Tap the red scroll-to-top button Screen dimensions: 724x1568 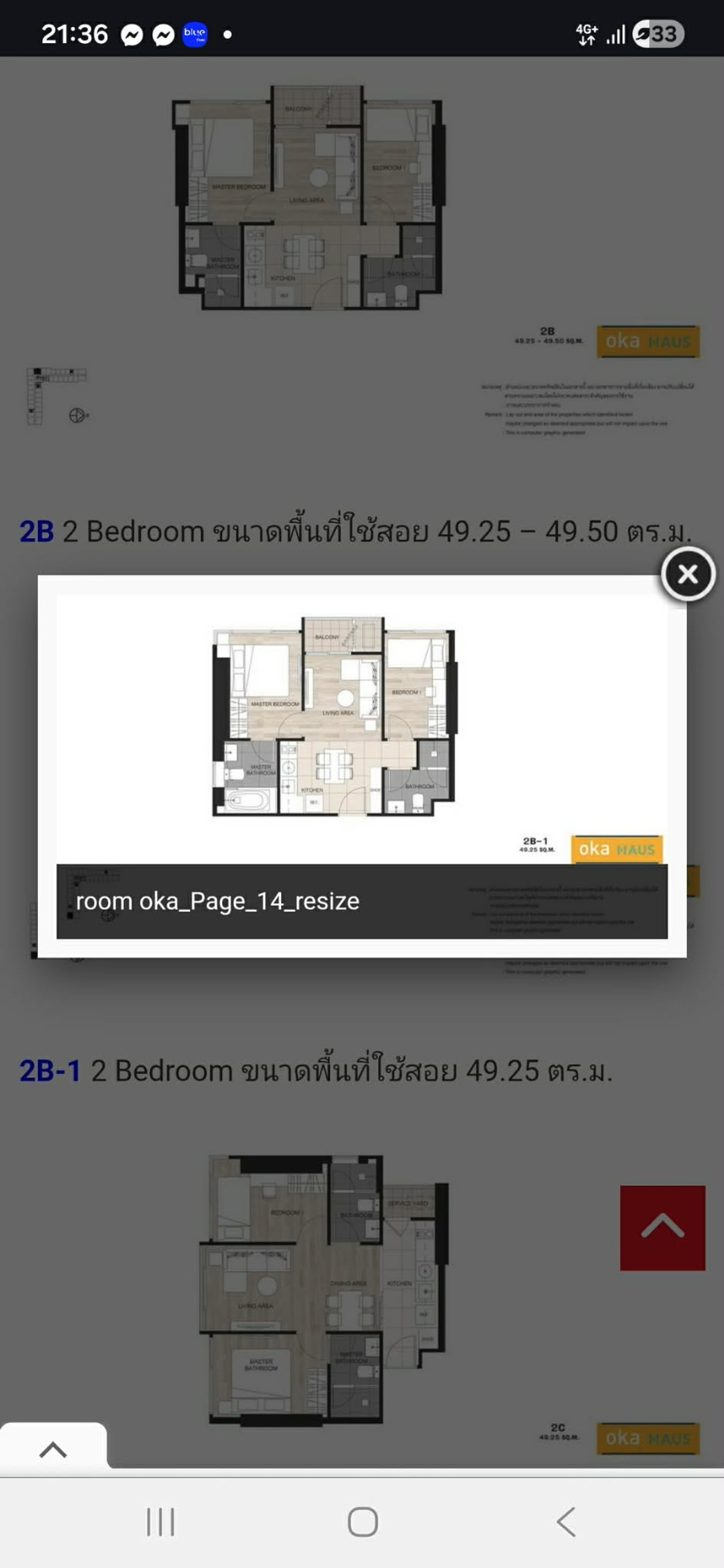click(662, 1228)
